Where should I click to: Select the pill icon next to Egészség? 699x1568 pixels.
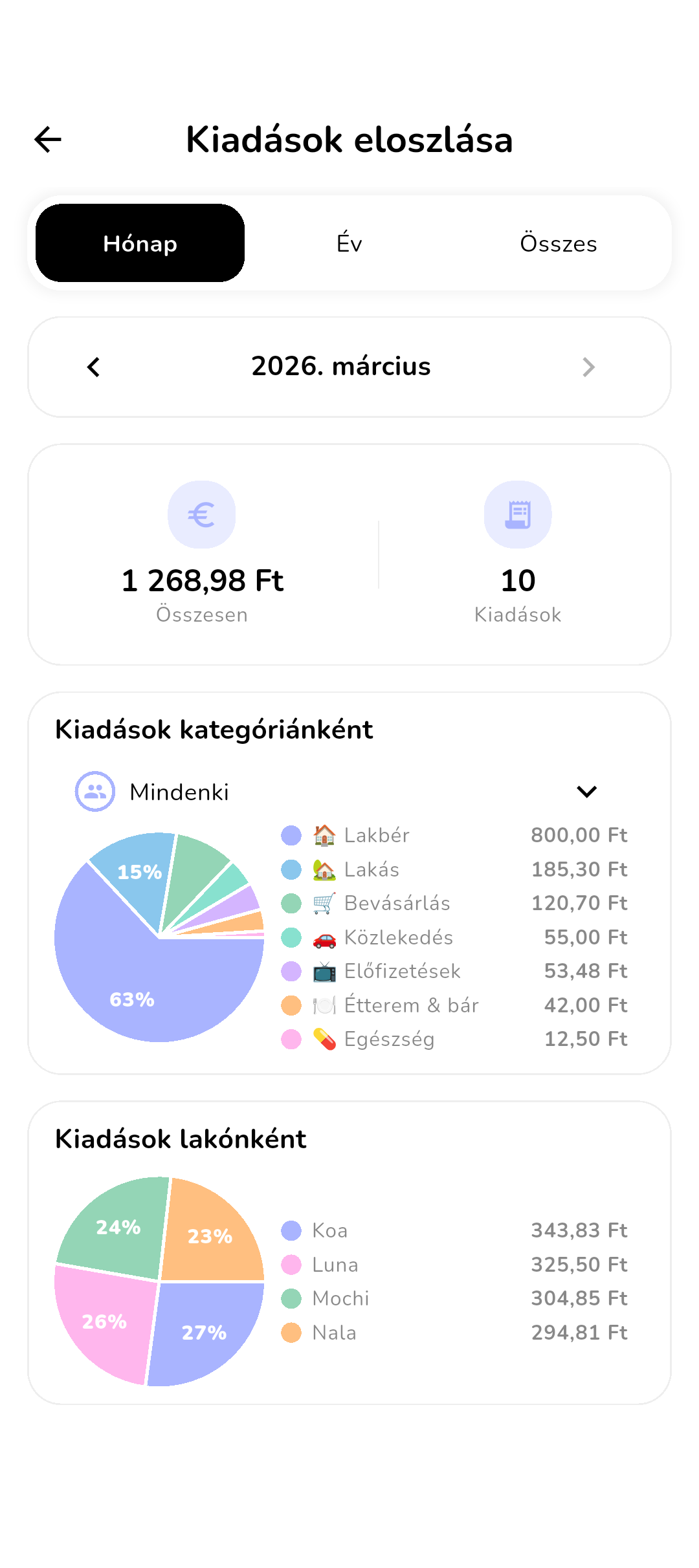point(324,1039)
